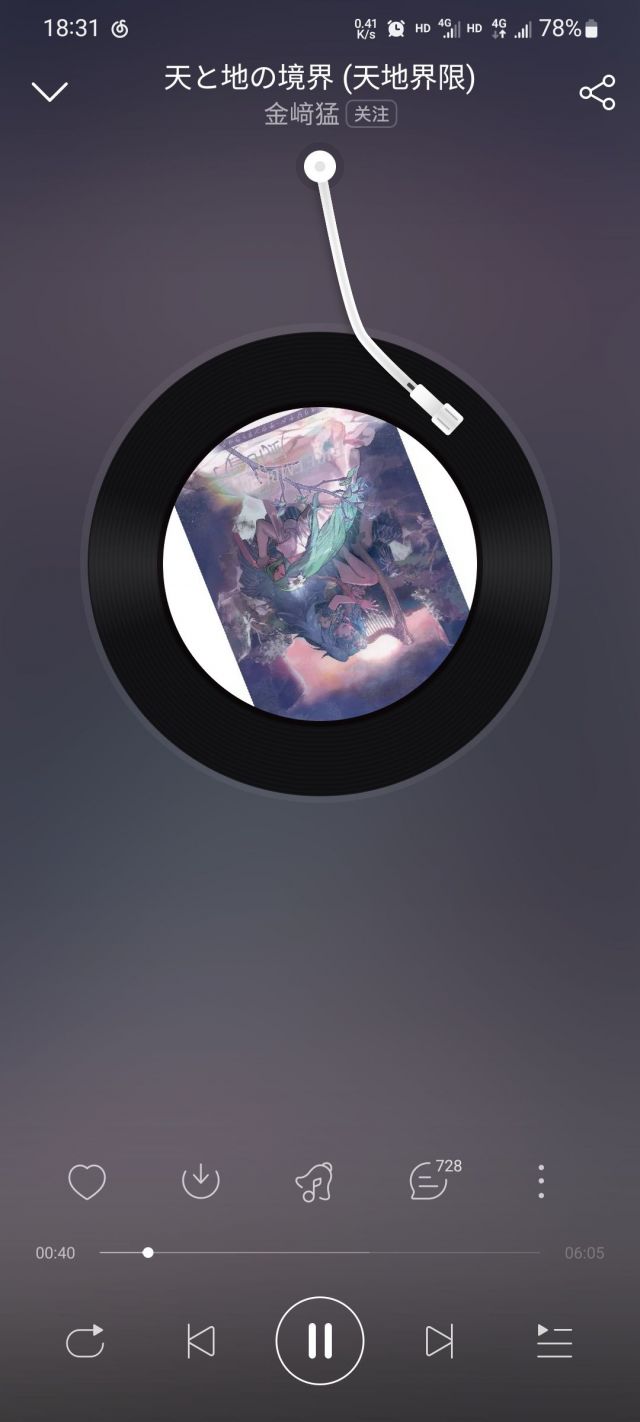This screenshot has height=1422, width=640.
Task: Open the current playlist queue
Action: pyautogui.click(x=554, y=1341)
